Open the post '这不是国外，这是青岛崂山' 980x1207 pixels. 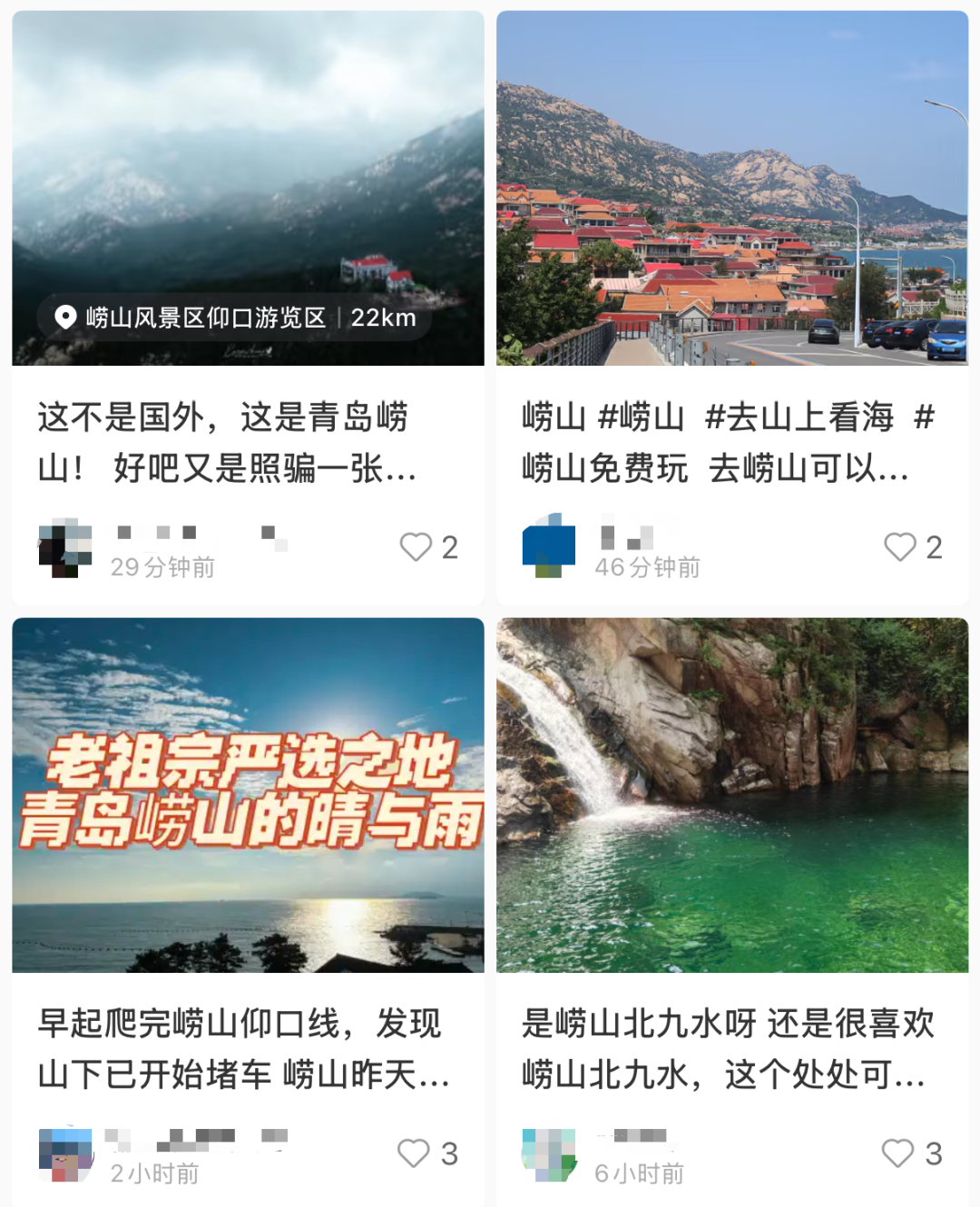[x=227, y=443]
